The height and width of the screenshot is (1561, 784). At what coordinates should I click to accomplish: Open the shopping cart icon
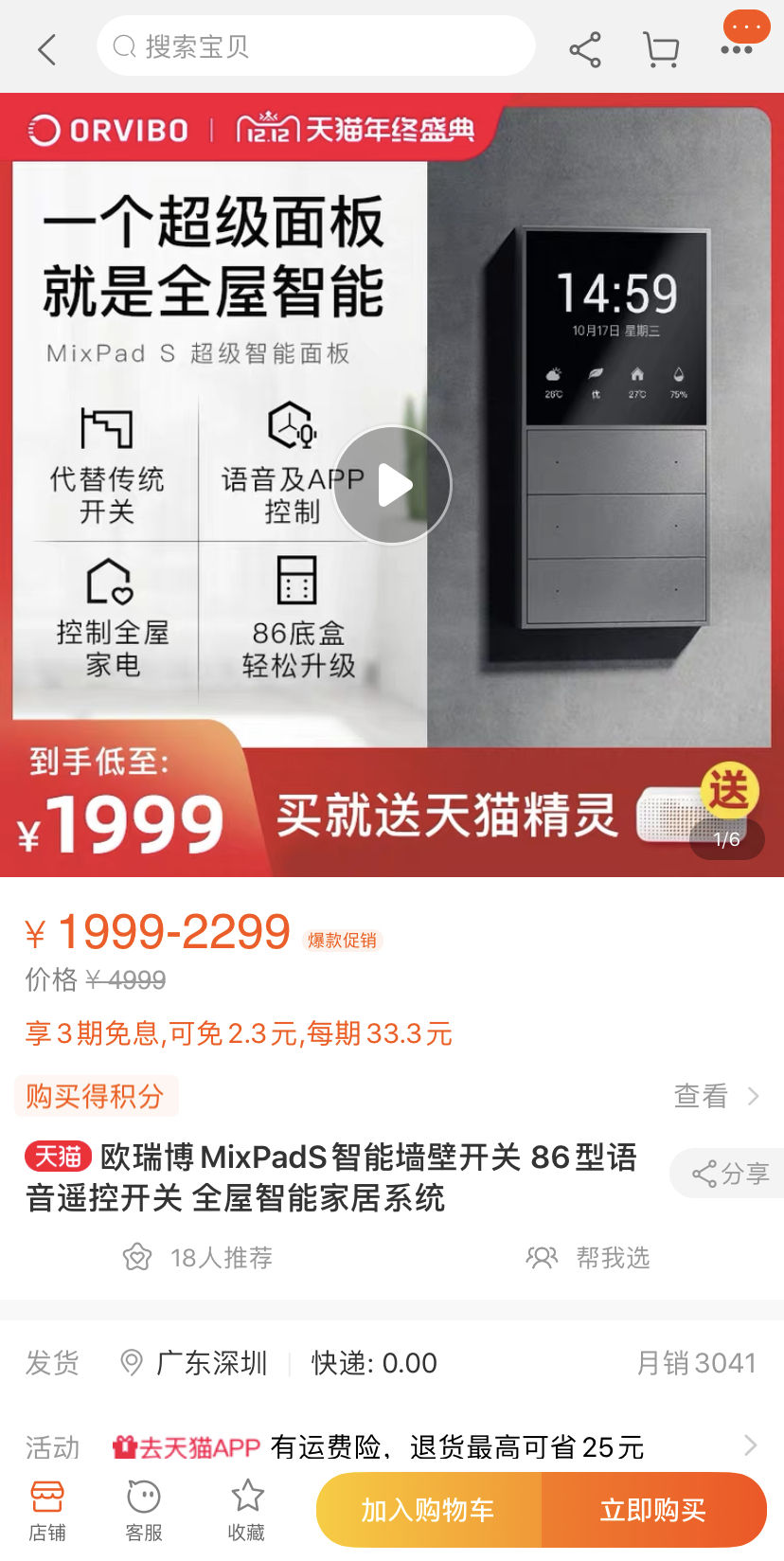coord(661,49)
